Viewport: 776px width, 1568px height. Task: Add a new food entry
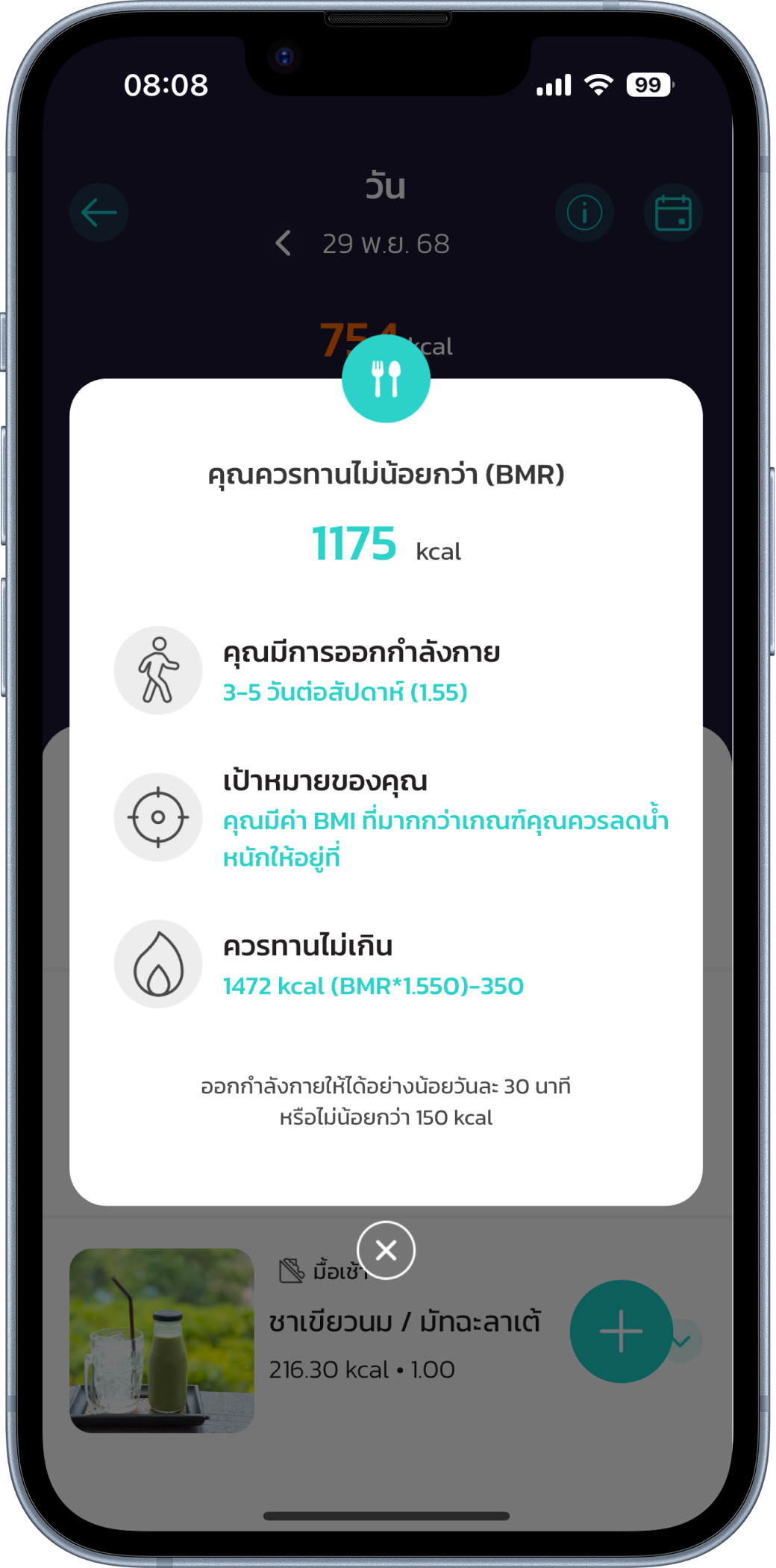pyautogui.click(x=621, y=1331)
